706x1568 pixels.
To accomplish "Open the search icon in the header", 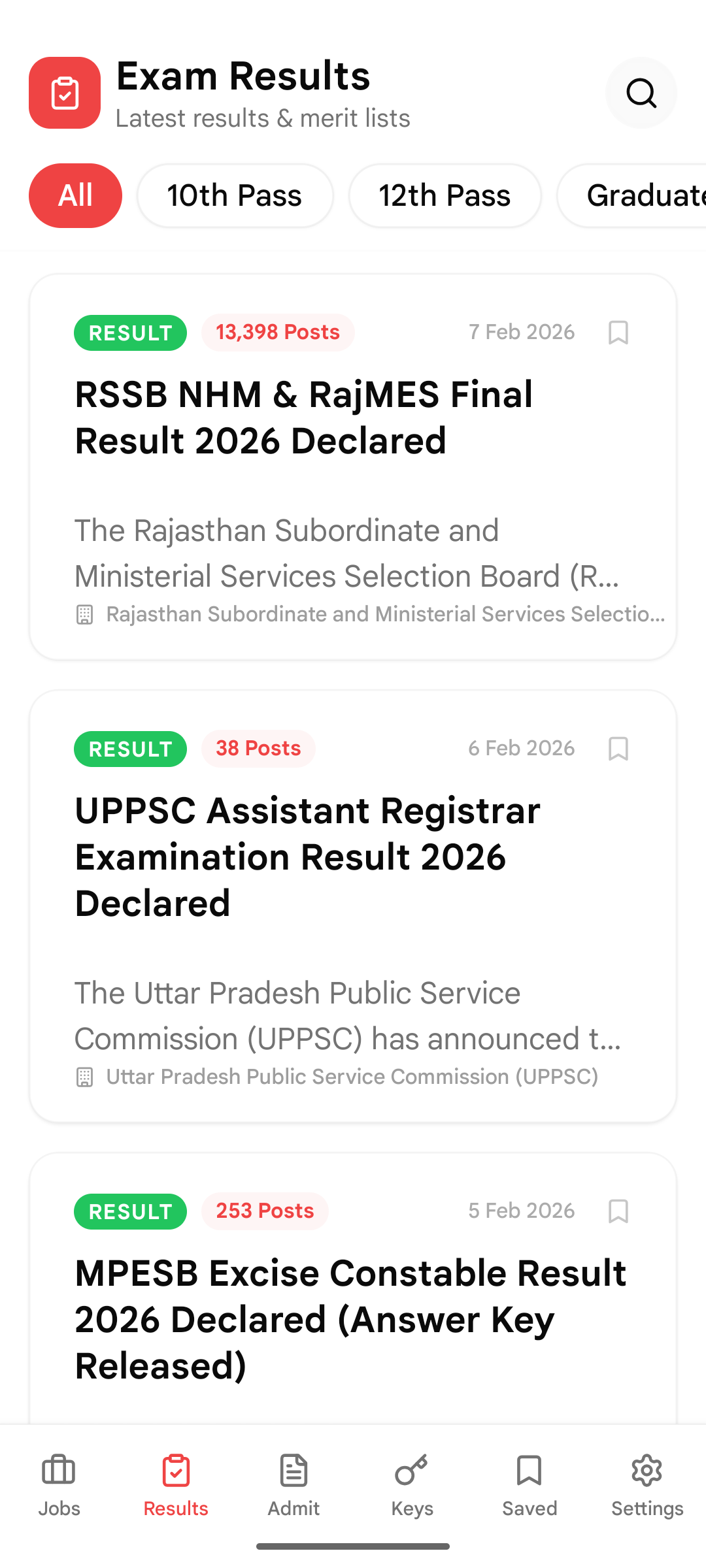I will (641, 93).
